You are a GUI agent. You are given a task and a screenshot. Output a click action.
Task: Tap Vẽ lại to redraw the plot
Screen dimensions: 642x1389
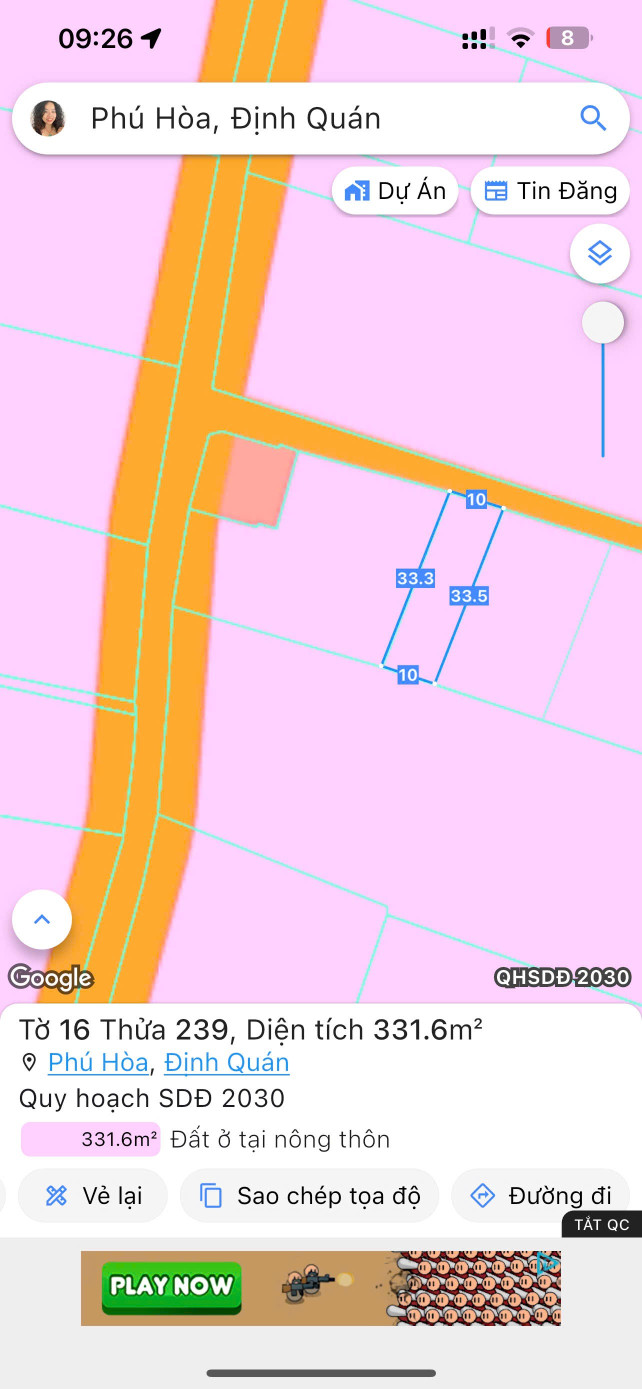(x=93, y=1195)
